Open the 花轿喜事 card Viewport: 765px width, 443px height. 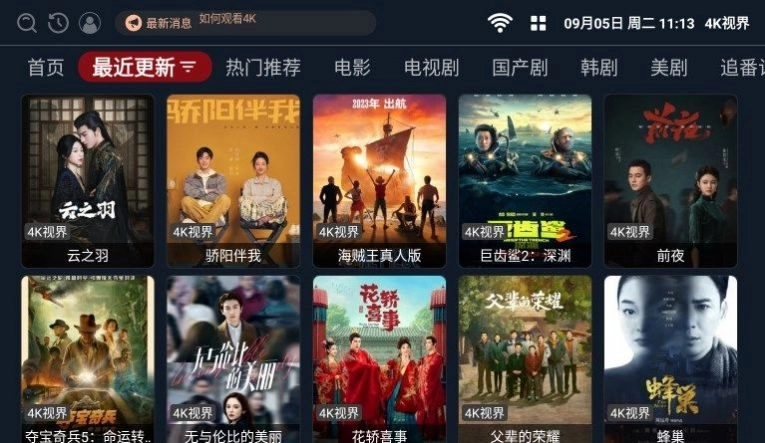tap(379, 355)
